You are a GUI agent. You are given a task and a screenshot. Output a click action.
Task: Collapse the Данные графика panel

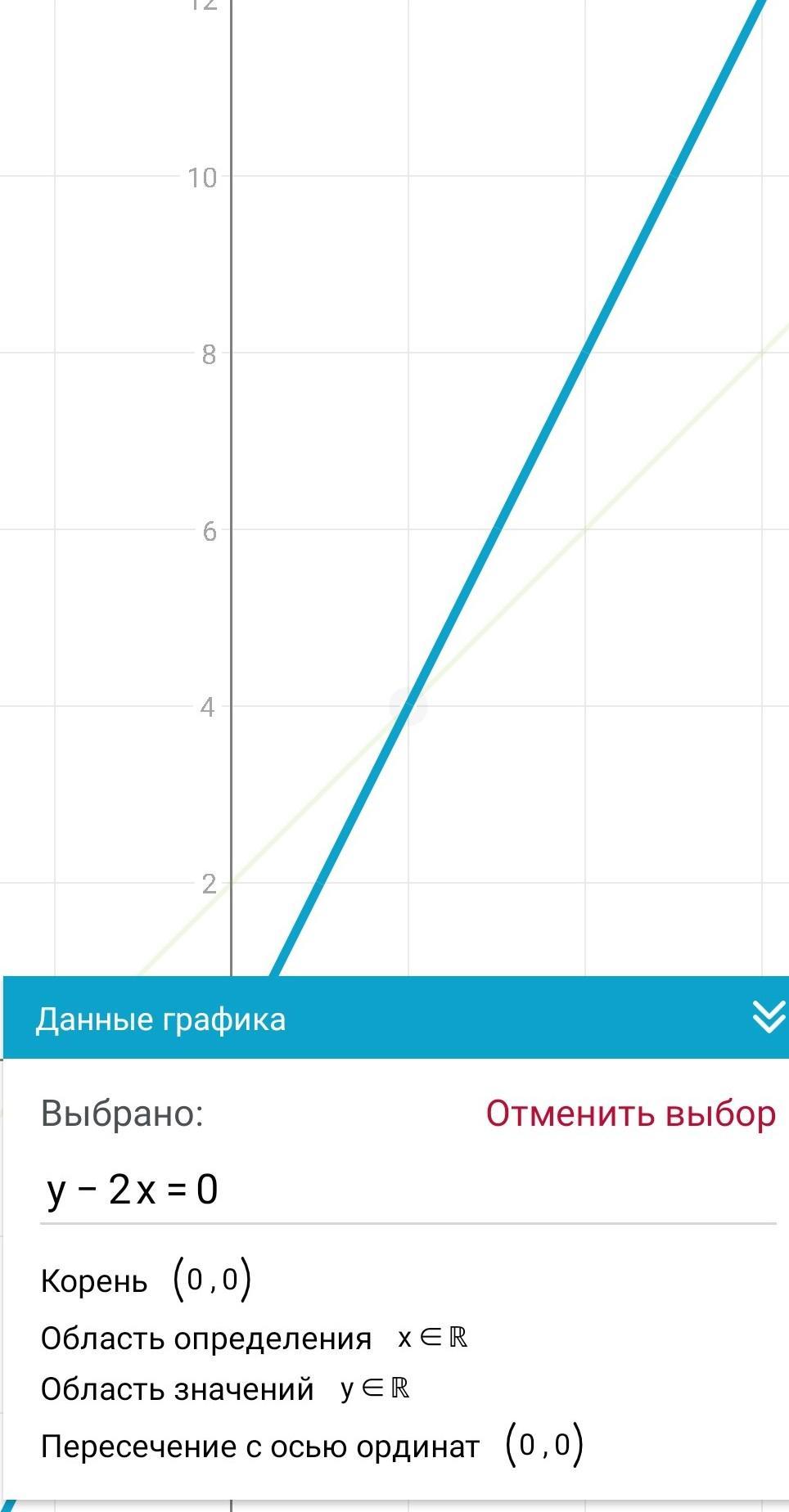[x=768, y=1019]
